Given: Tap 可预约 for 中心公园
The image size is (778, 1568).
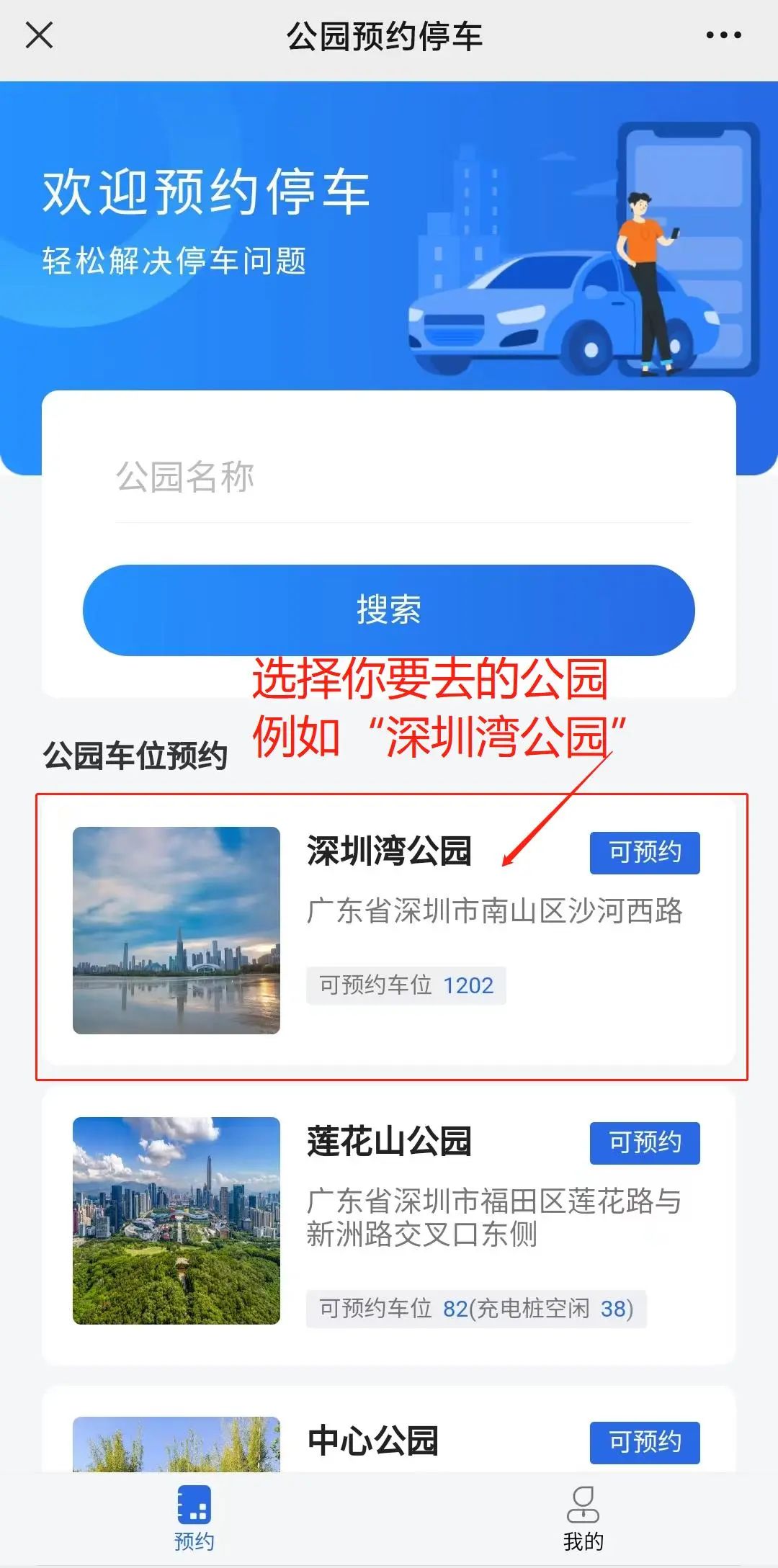Looking at the screenshot, I should [x=645, y=1443].
